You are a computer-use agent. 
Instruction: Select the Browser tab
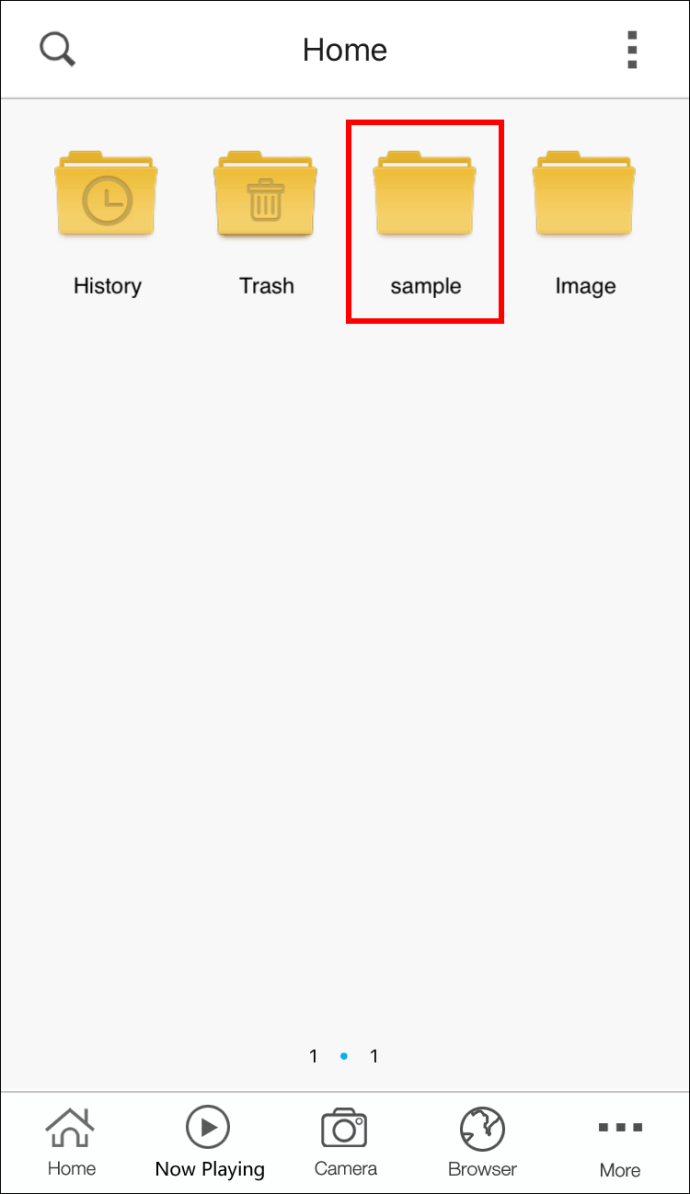click(x=482, y=1142)
